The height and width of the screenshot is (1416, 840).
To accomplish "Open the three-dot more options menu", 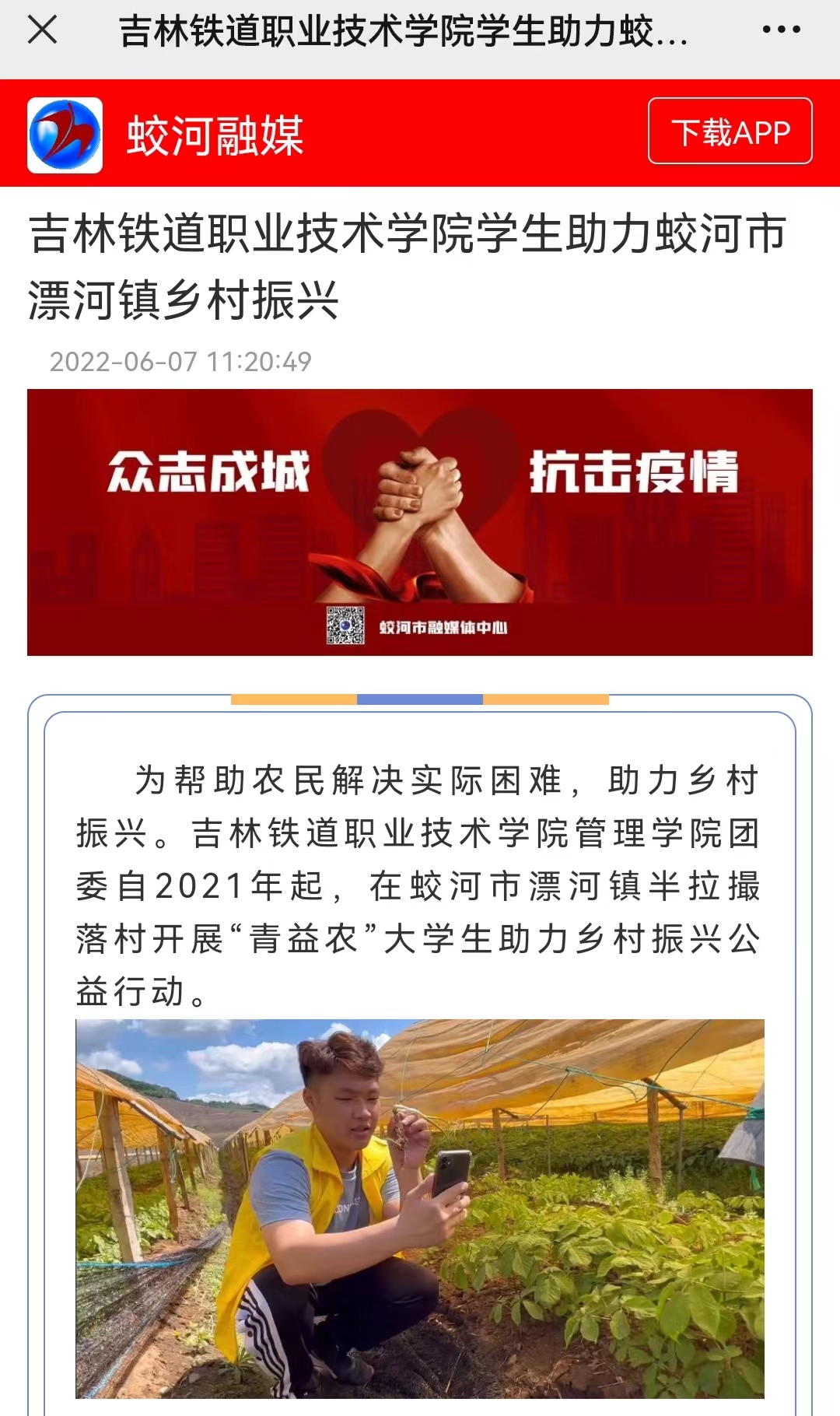I will 781,30.
